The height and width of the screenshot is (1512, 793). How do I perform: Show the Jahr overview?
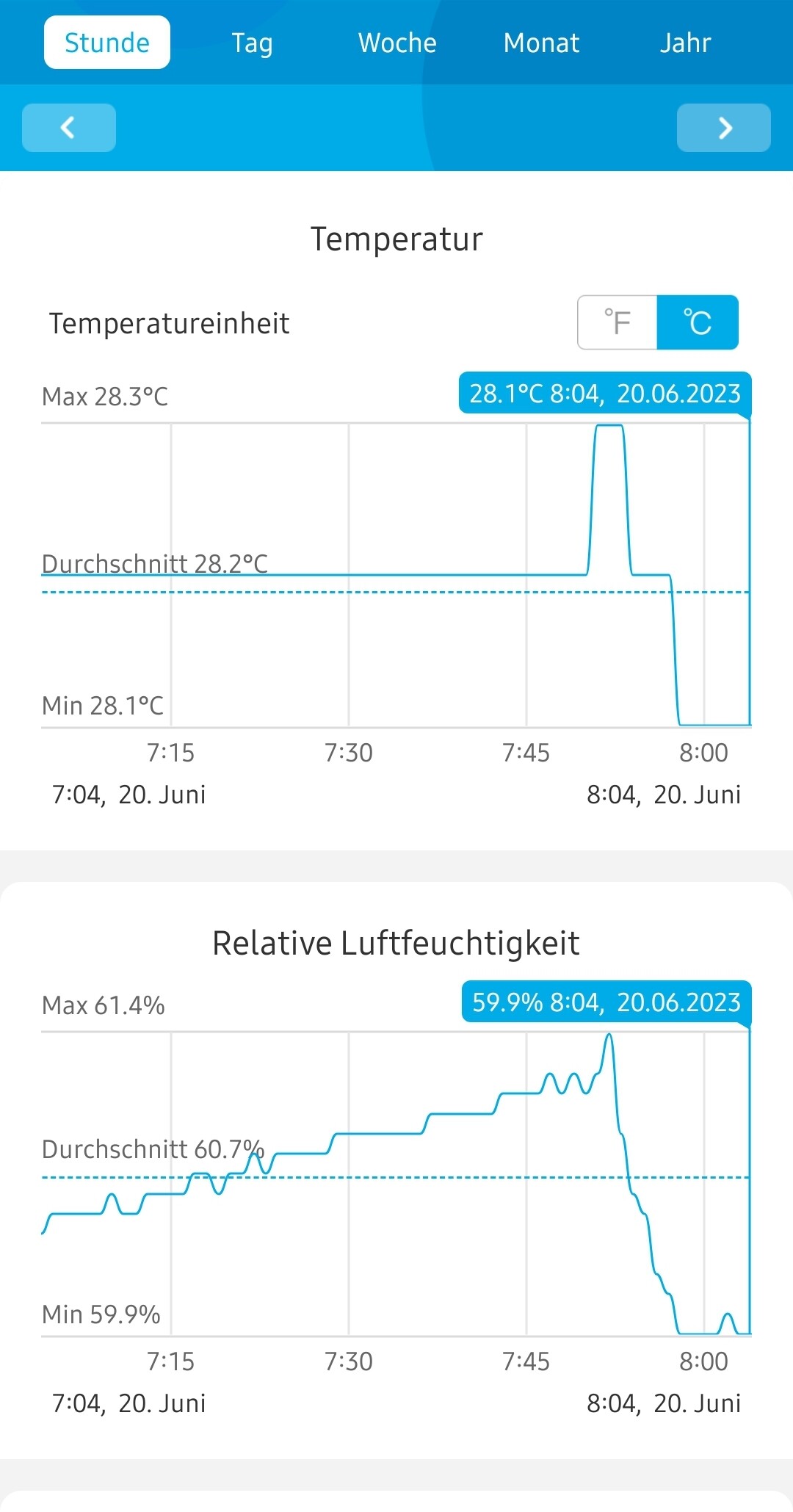pyautogui.click(x=685, y=43)
